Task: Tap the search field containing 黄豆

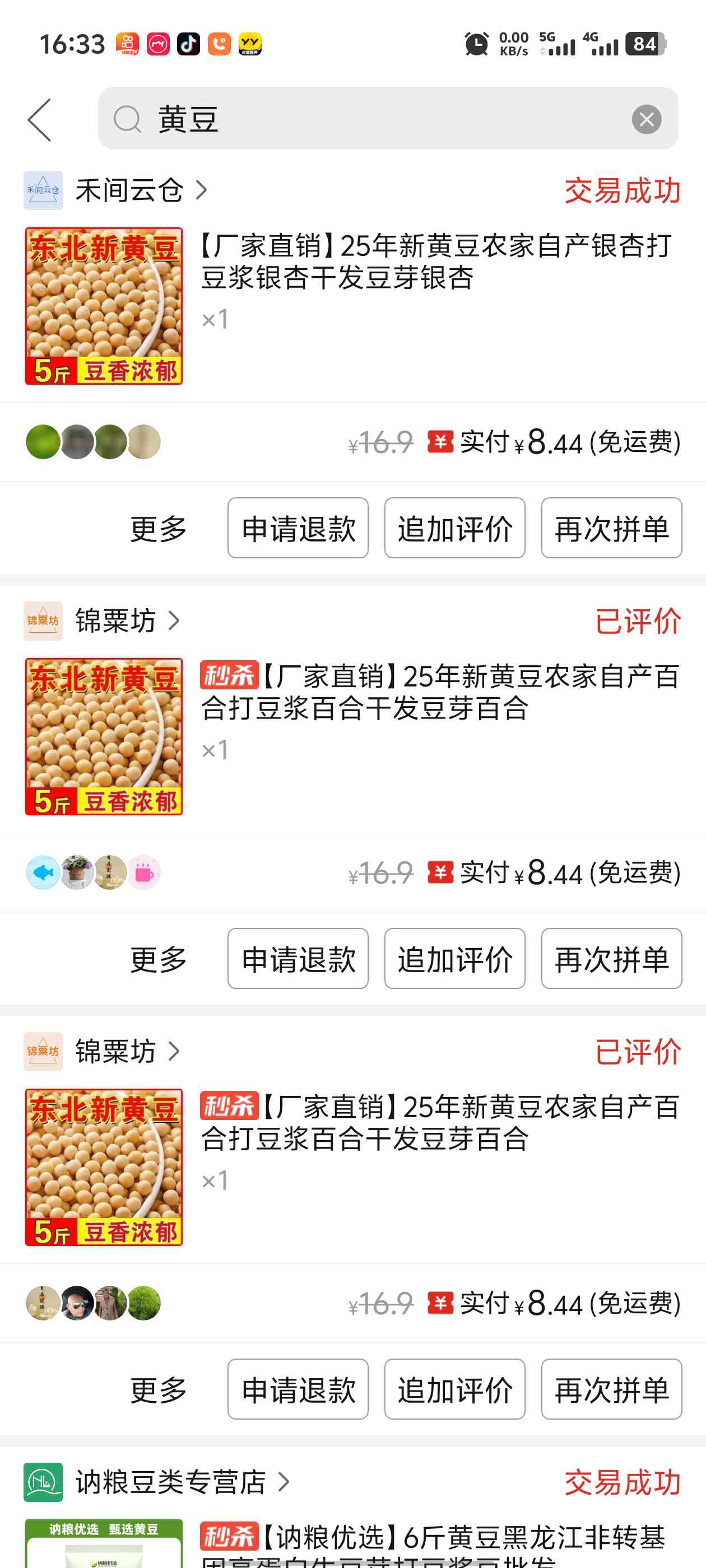Action: tap(378, 119)
